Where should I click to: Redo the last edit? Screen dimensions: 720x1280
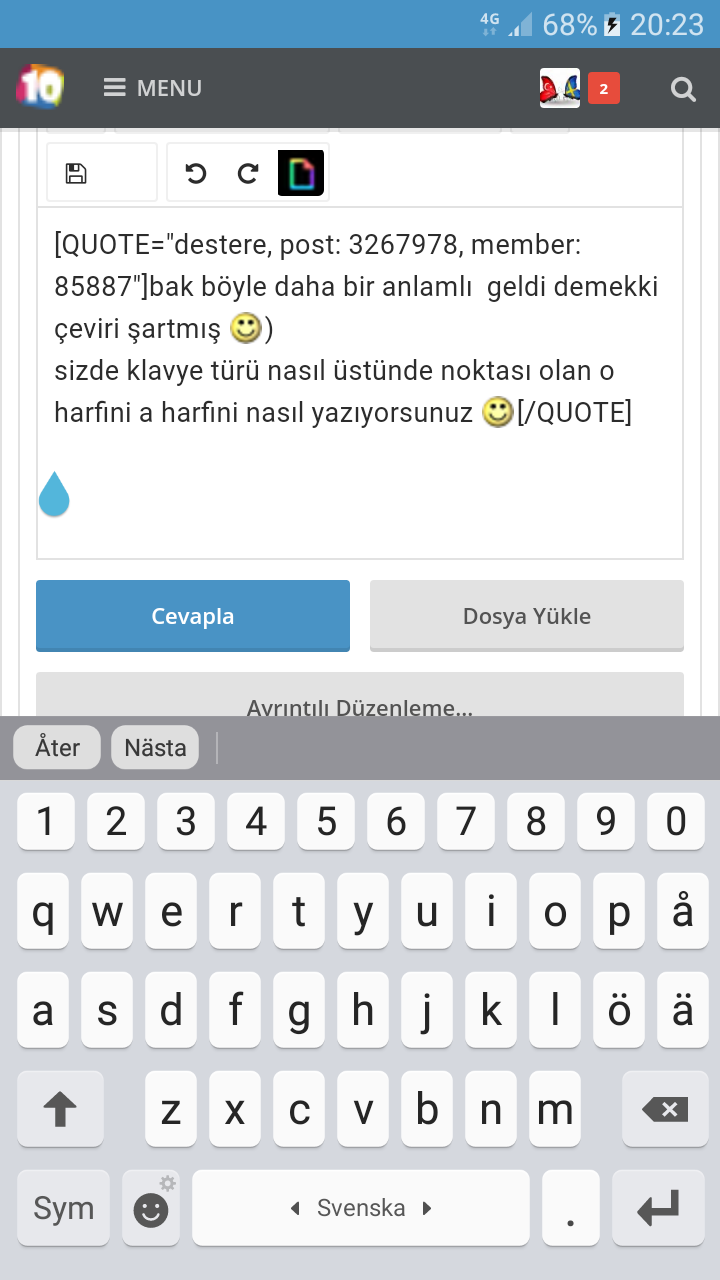[248, 173]
